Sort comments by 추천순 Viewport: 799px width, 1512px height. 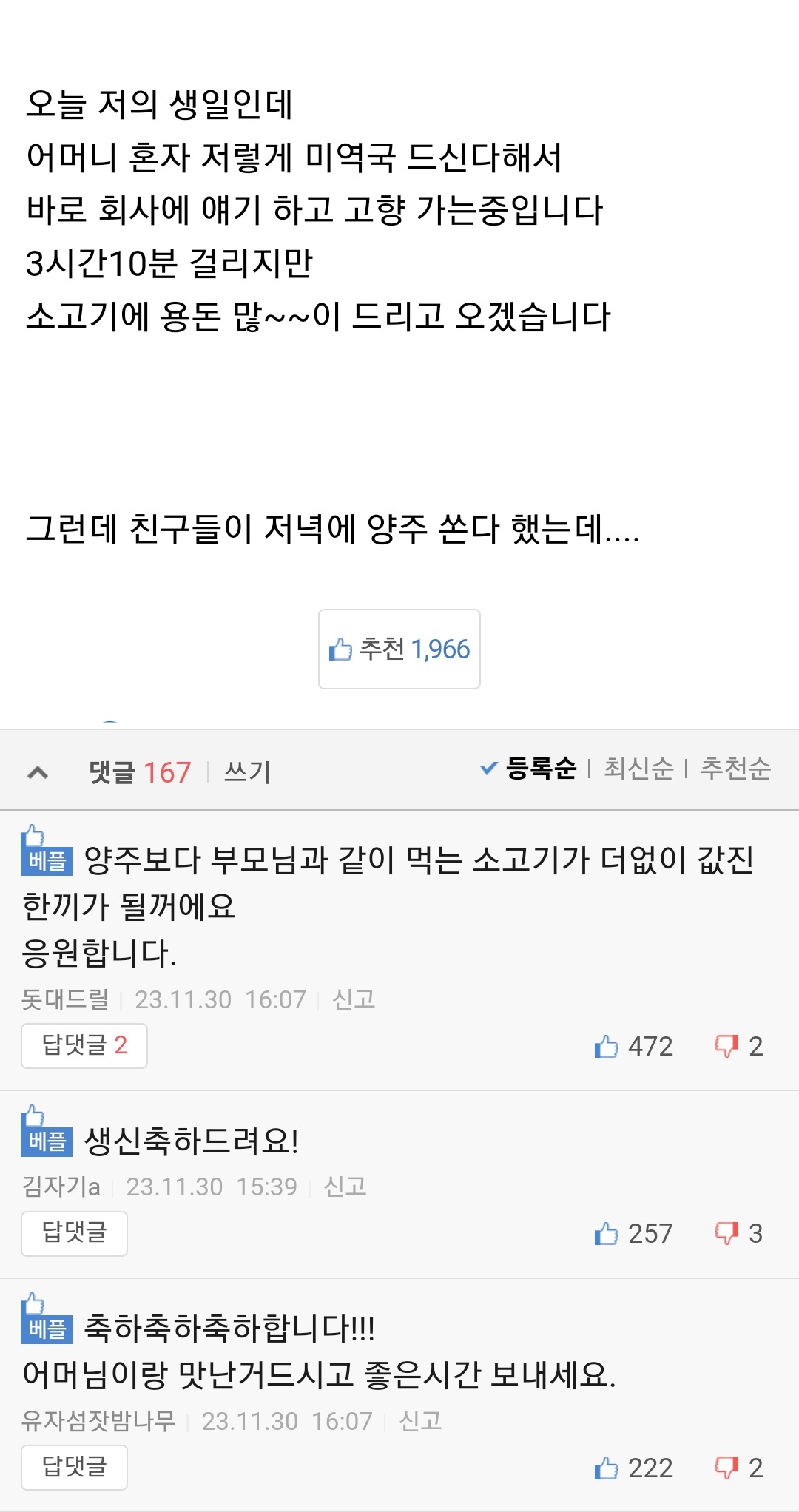tap(735, 769)
